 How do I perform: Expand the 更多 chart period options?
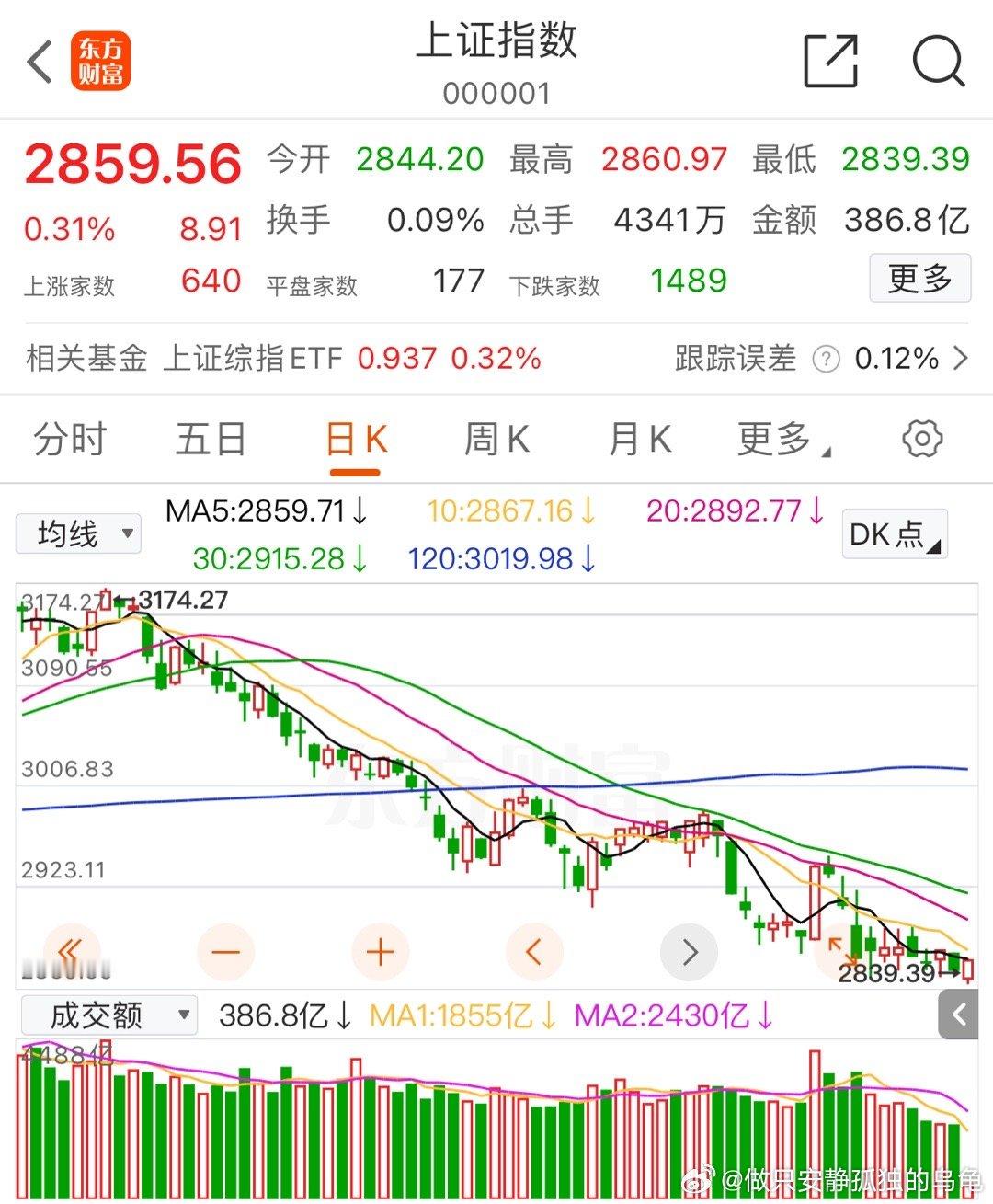[x=777, y=440]
